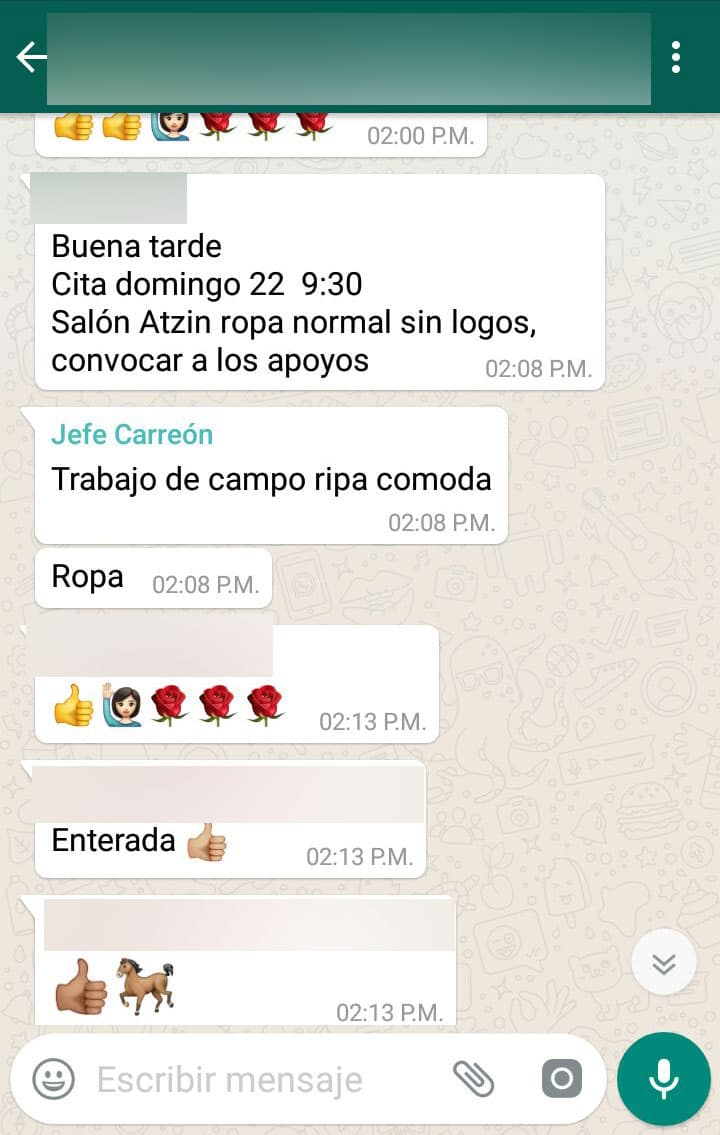Select the Trabajo de campo message bubble
This screenshot has width=720, height=1135.
[270, 478]
